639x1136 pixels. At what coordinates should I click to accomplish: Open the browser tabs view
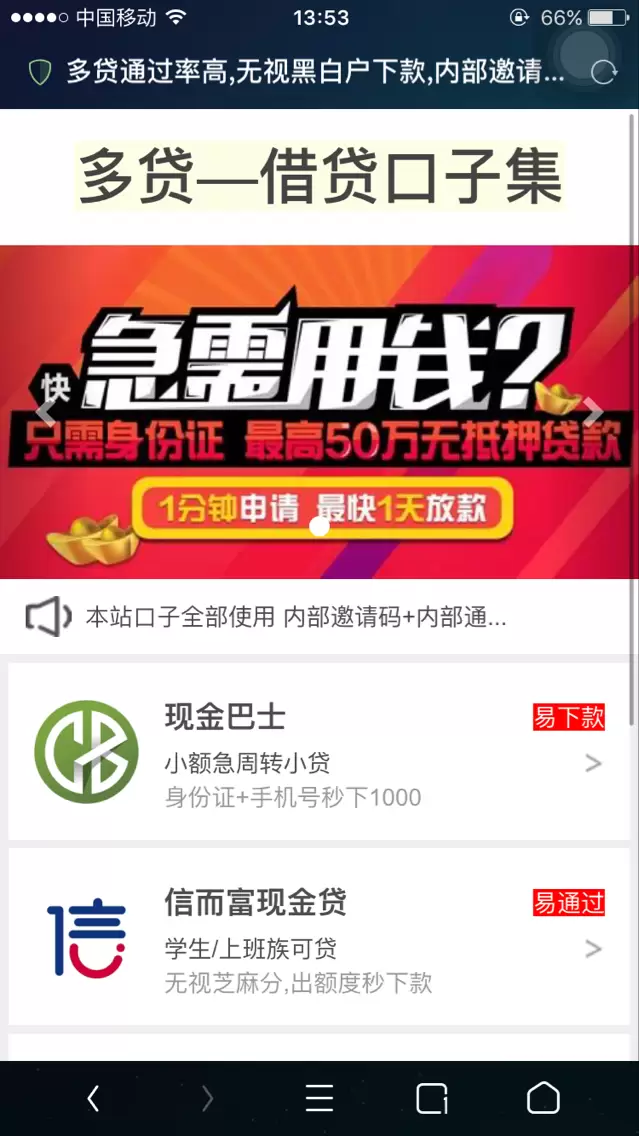tap(432, 1098)
